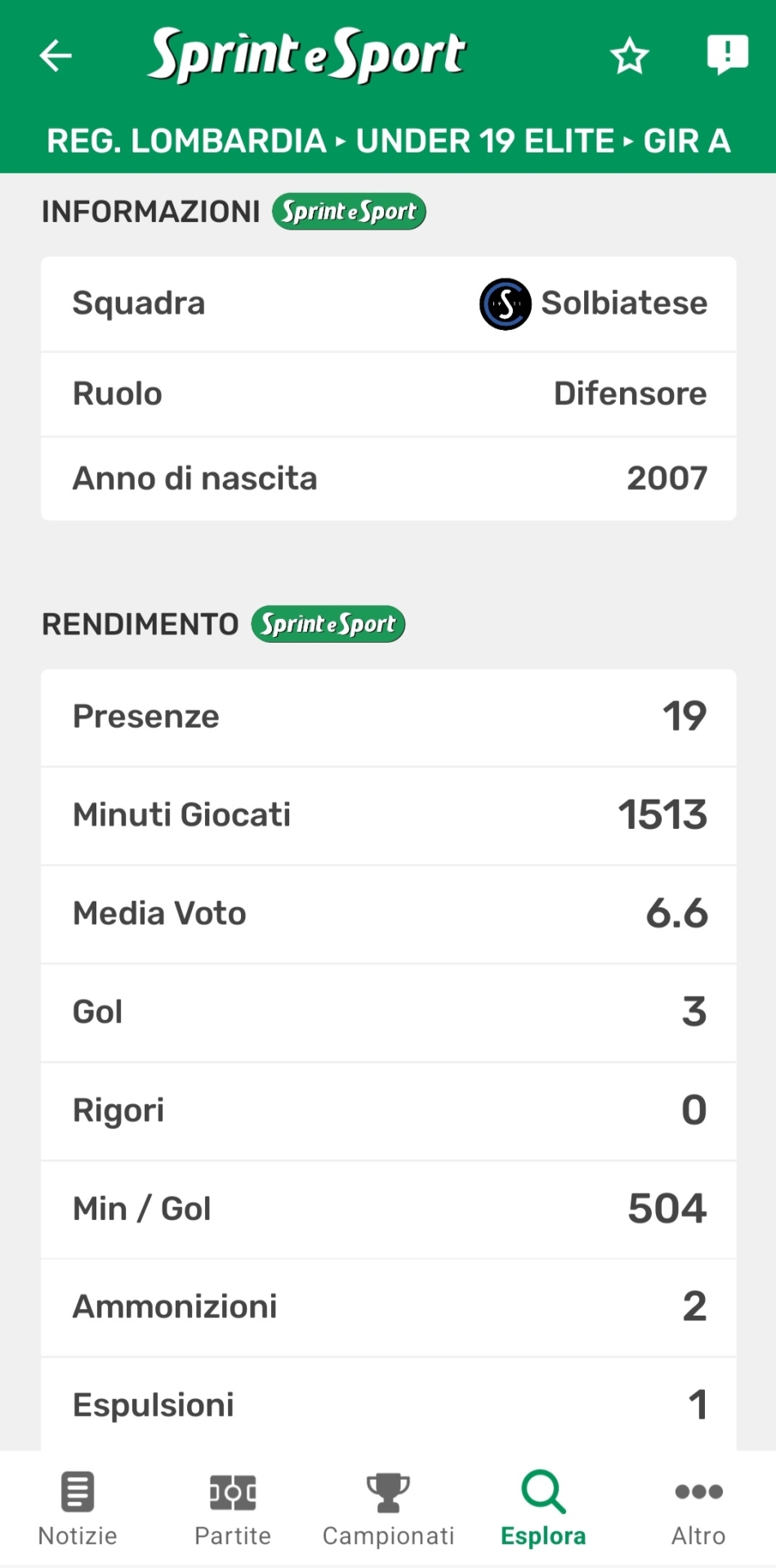Switch to the Notizie tab
The width and height of the screenshot is (776, 1568).
[78, 1508]
